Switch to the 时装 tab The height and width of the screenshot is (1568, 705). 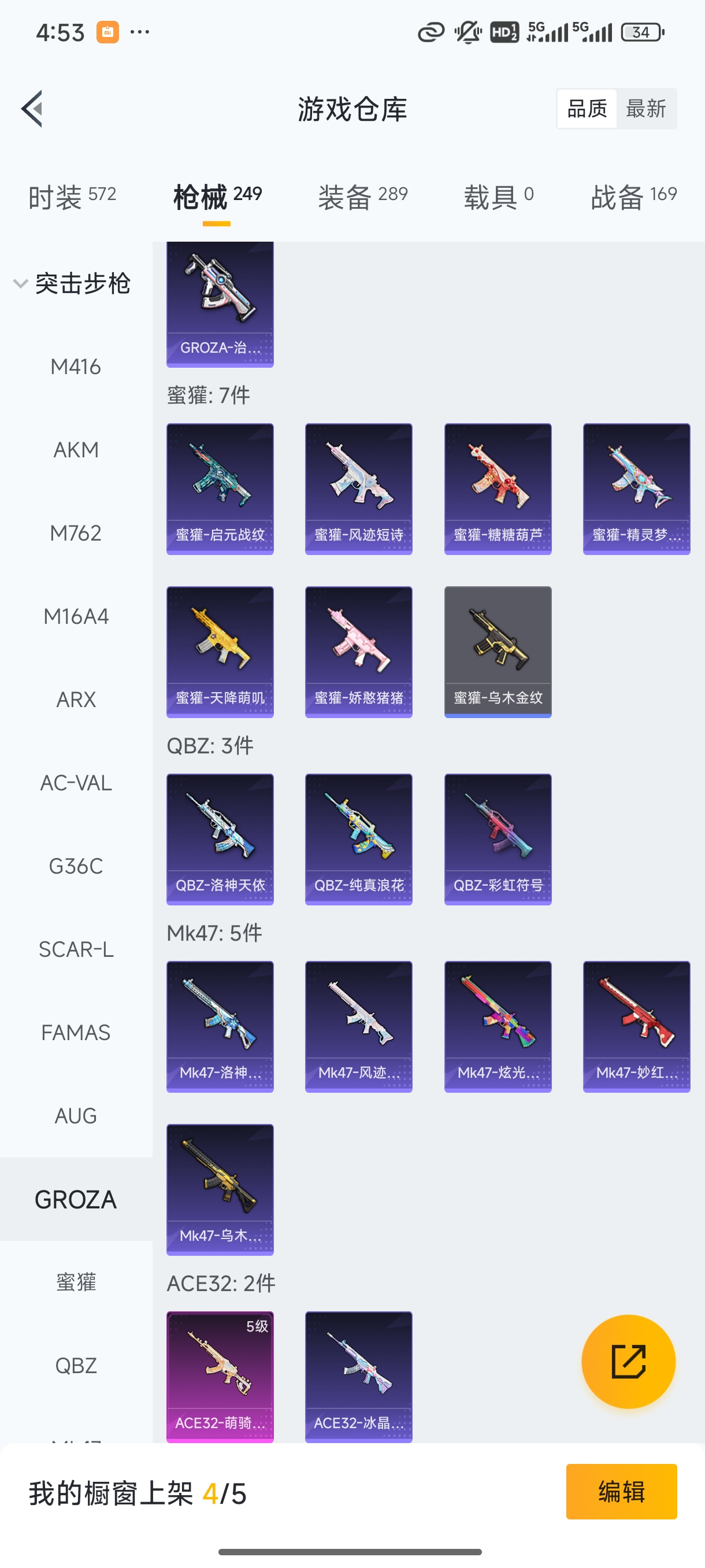pos(72,197)
